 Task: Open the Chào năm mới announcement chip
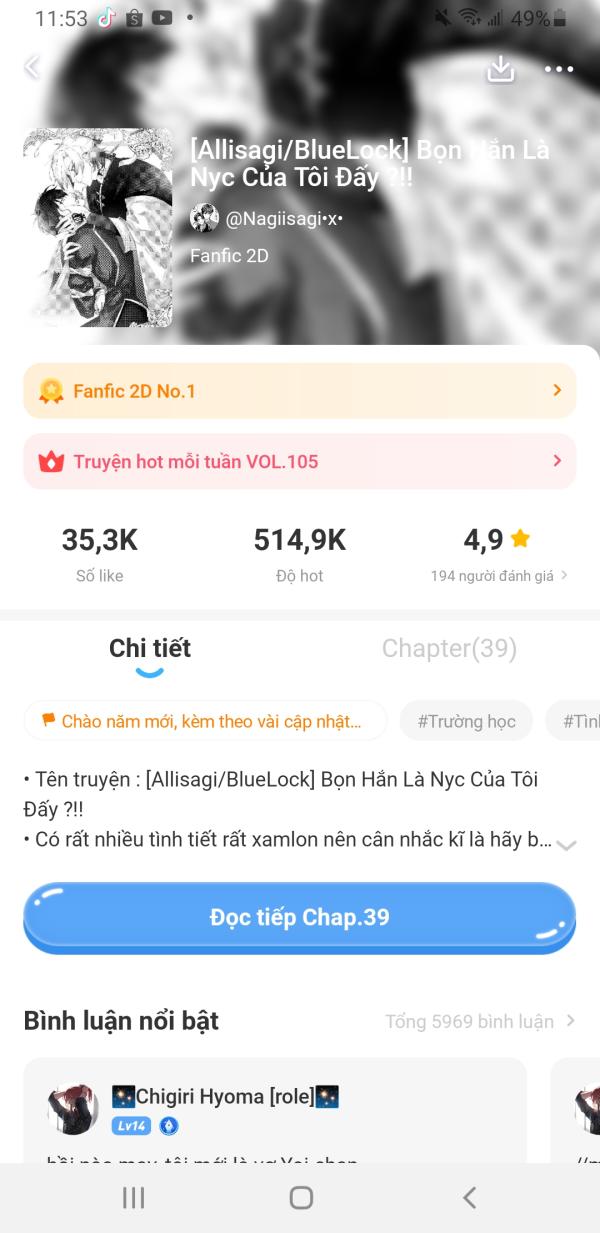[205, 721]
